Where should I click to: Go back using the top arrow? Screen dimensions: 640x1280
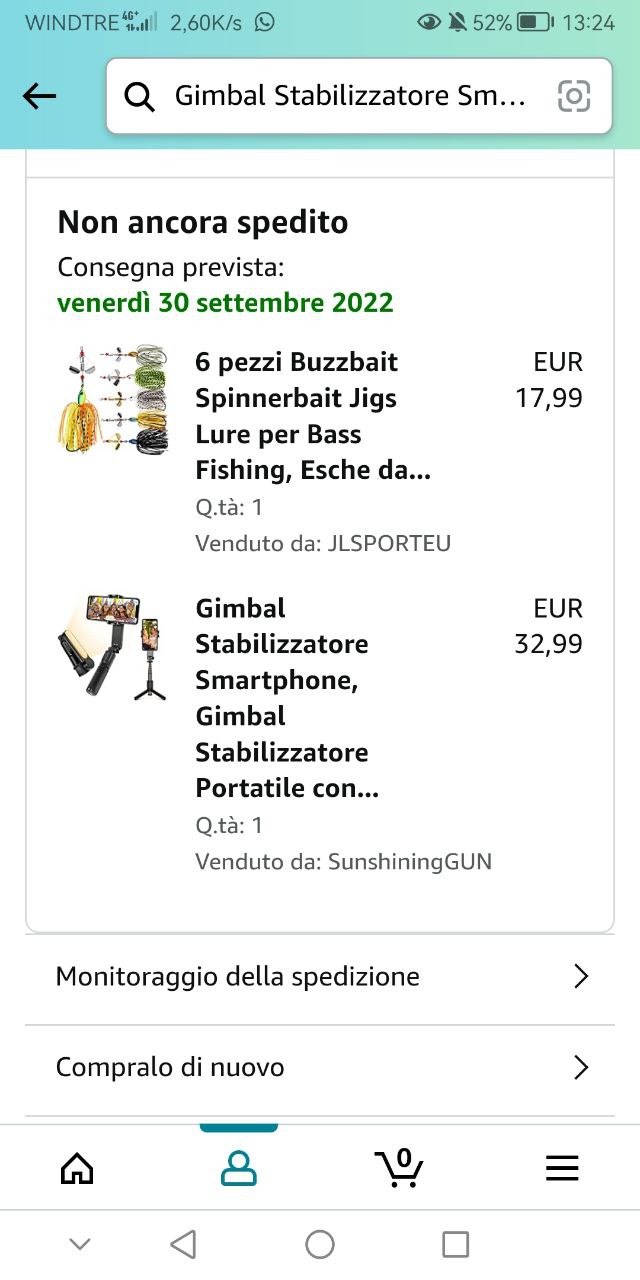coord(40,96)
